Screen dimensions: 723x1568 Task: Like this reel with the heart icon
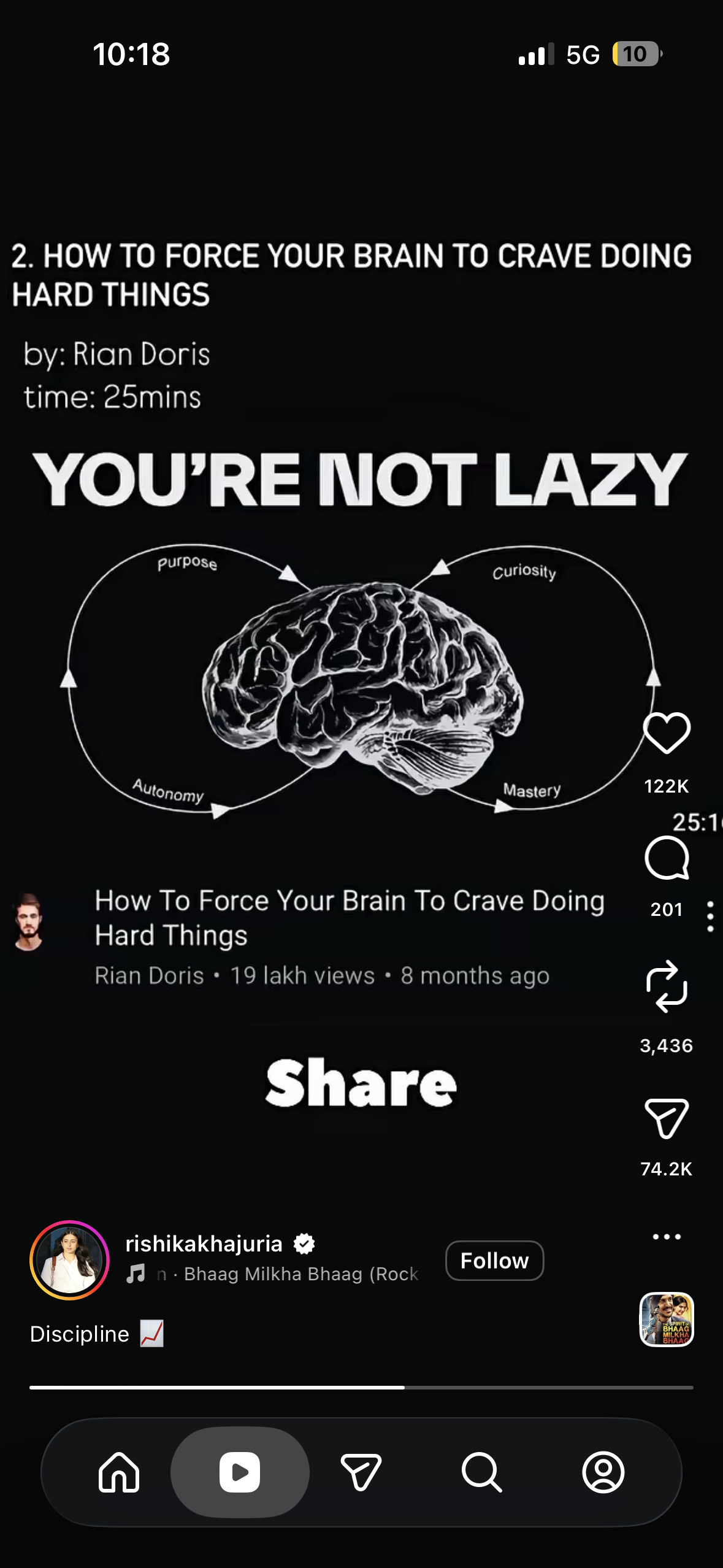pos(667,732)
